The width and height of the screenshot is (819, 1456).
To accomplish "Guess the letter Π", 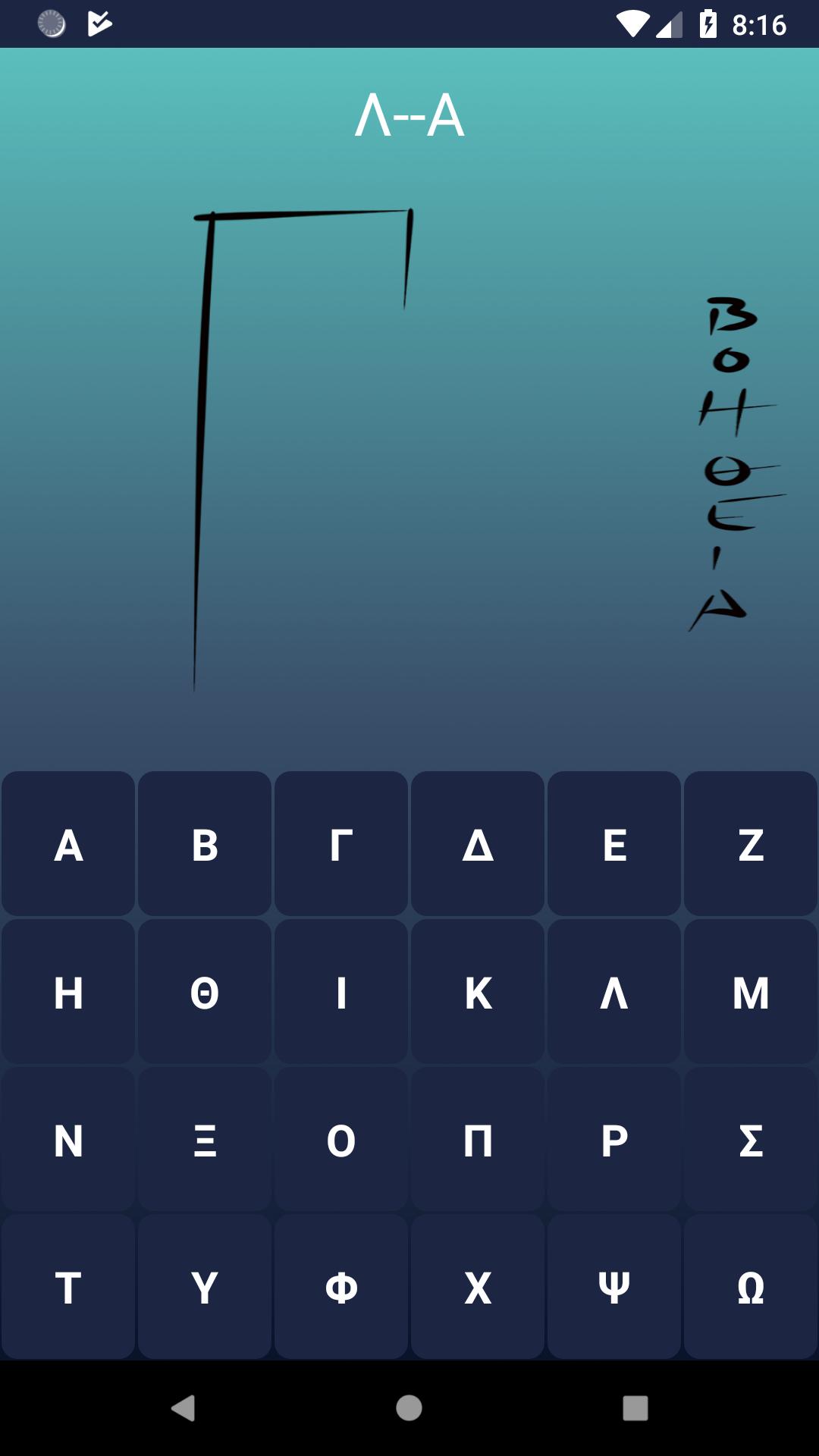I will [x=478, y=1140].
